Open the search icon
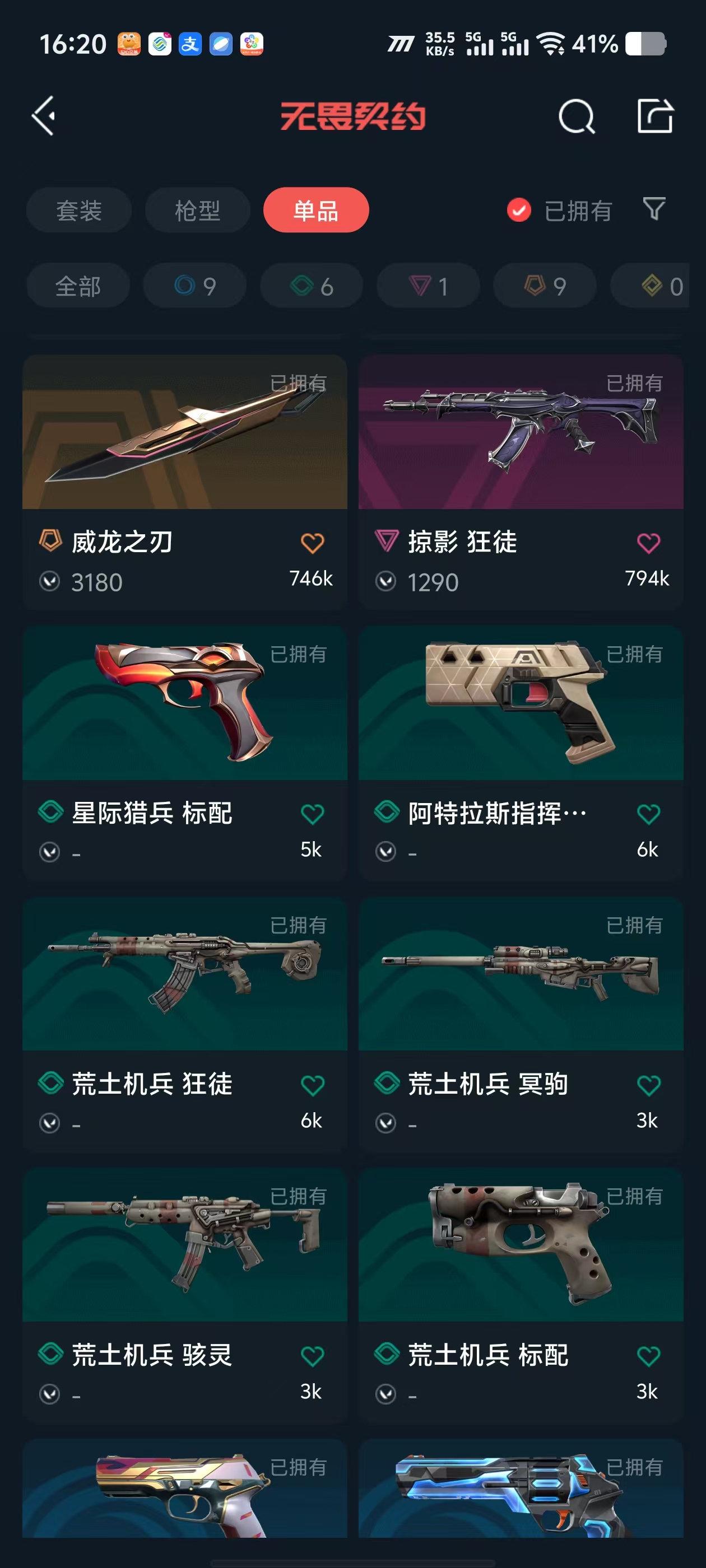 (575, 116)
